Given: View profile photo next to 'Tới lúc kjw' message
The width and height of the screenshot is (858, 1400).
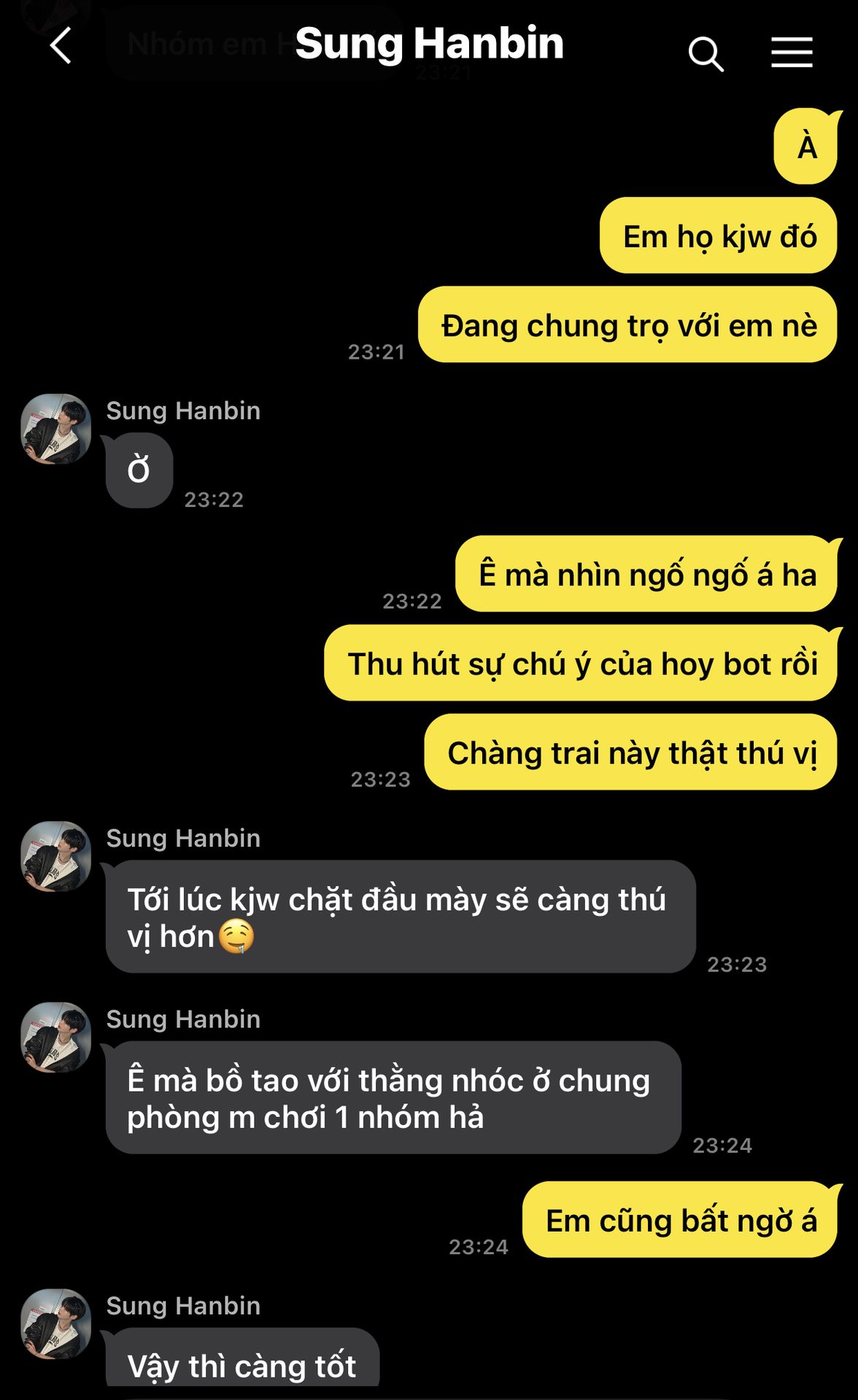Looking at the screenshot, I should [x=56, y=856].
